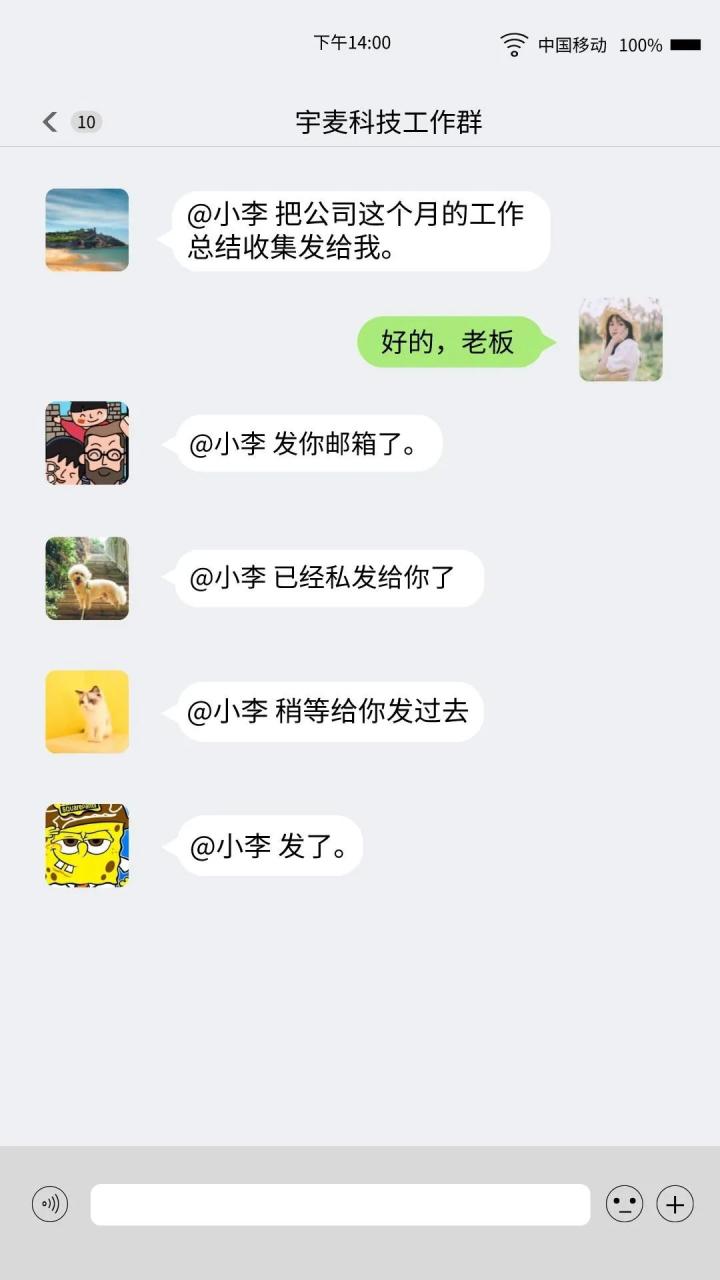
Task: Select the message @小李 发你邮箱了
Action: coord(307,443)
